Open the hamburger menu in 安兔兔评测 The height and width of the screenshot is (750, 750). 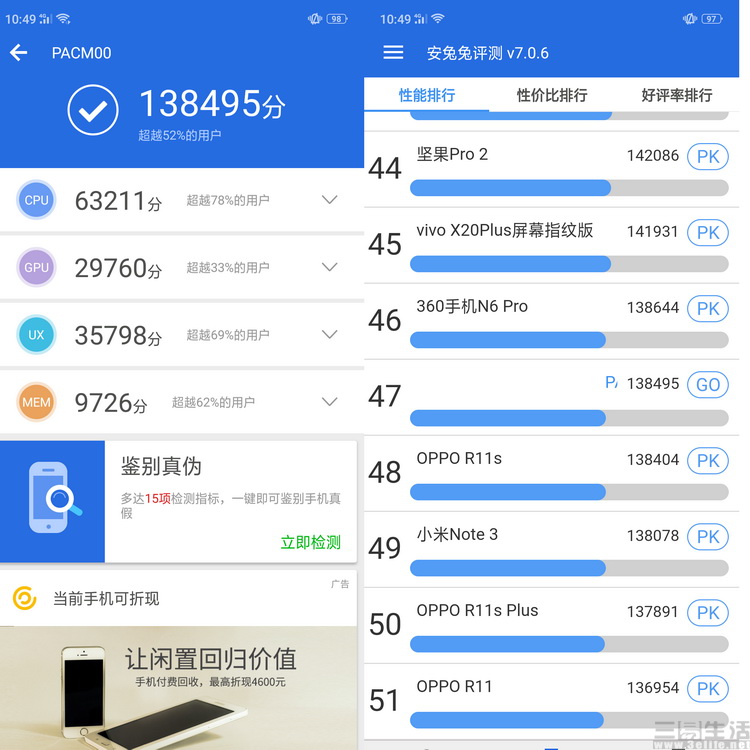(393, 52)
